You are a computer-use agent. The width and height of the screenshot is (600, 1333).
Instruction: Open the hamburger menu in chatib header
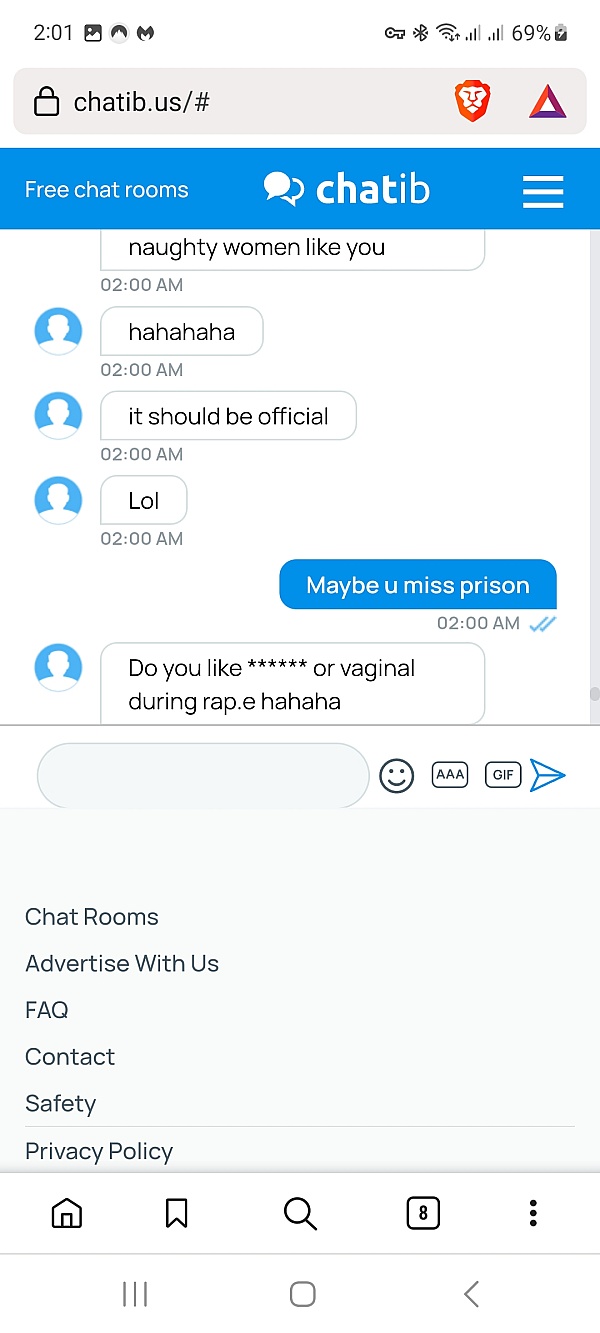tap(543, 190)
